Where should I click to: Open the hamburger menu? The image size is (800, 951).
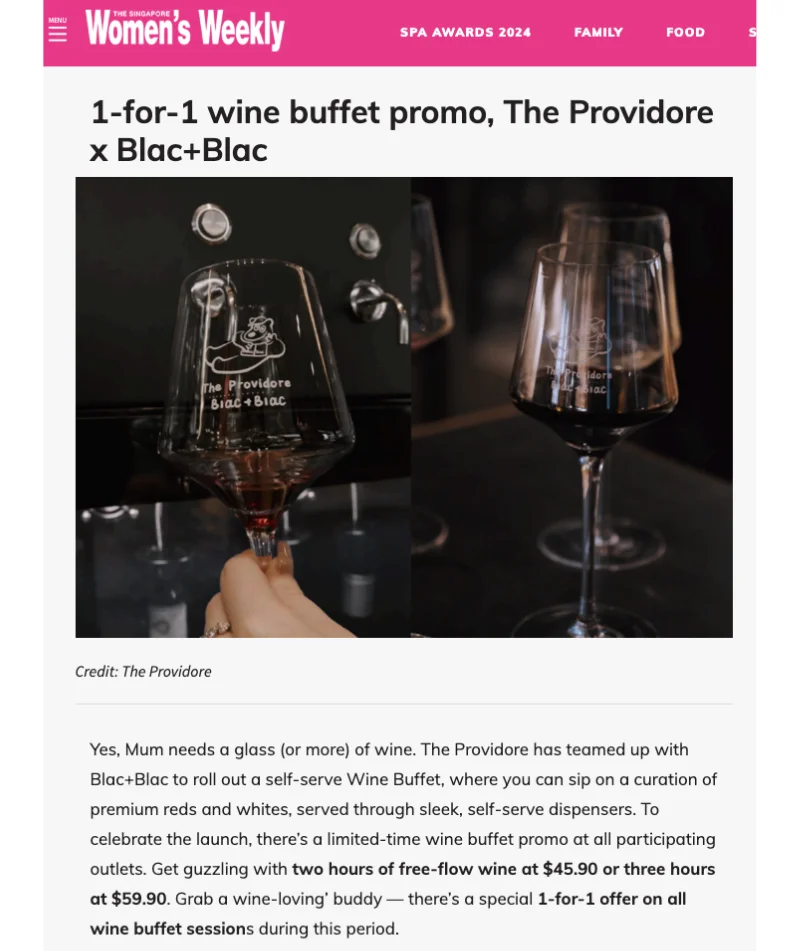pyautogui.click(x=58, y=32)
